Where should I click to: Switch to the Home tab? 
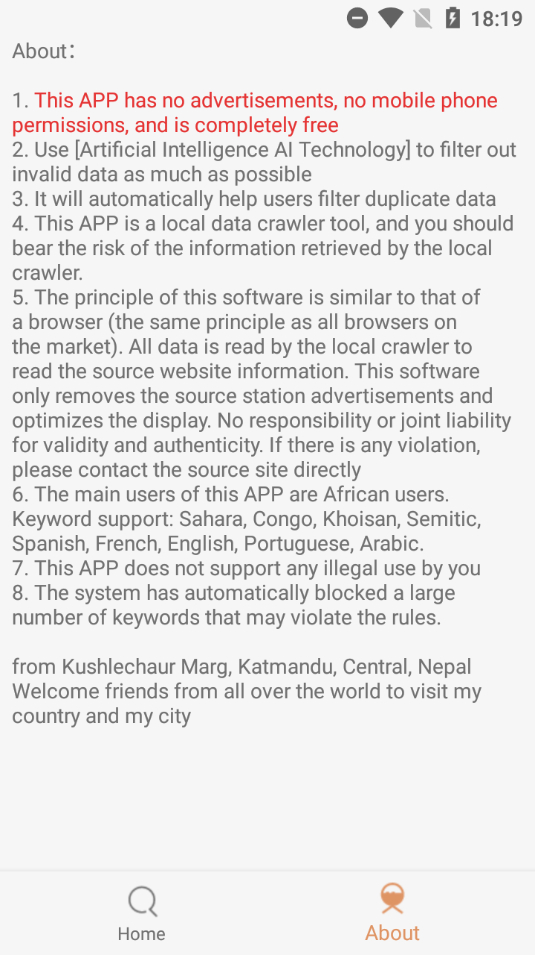[x=141, y=913]
